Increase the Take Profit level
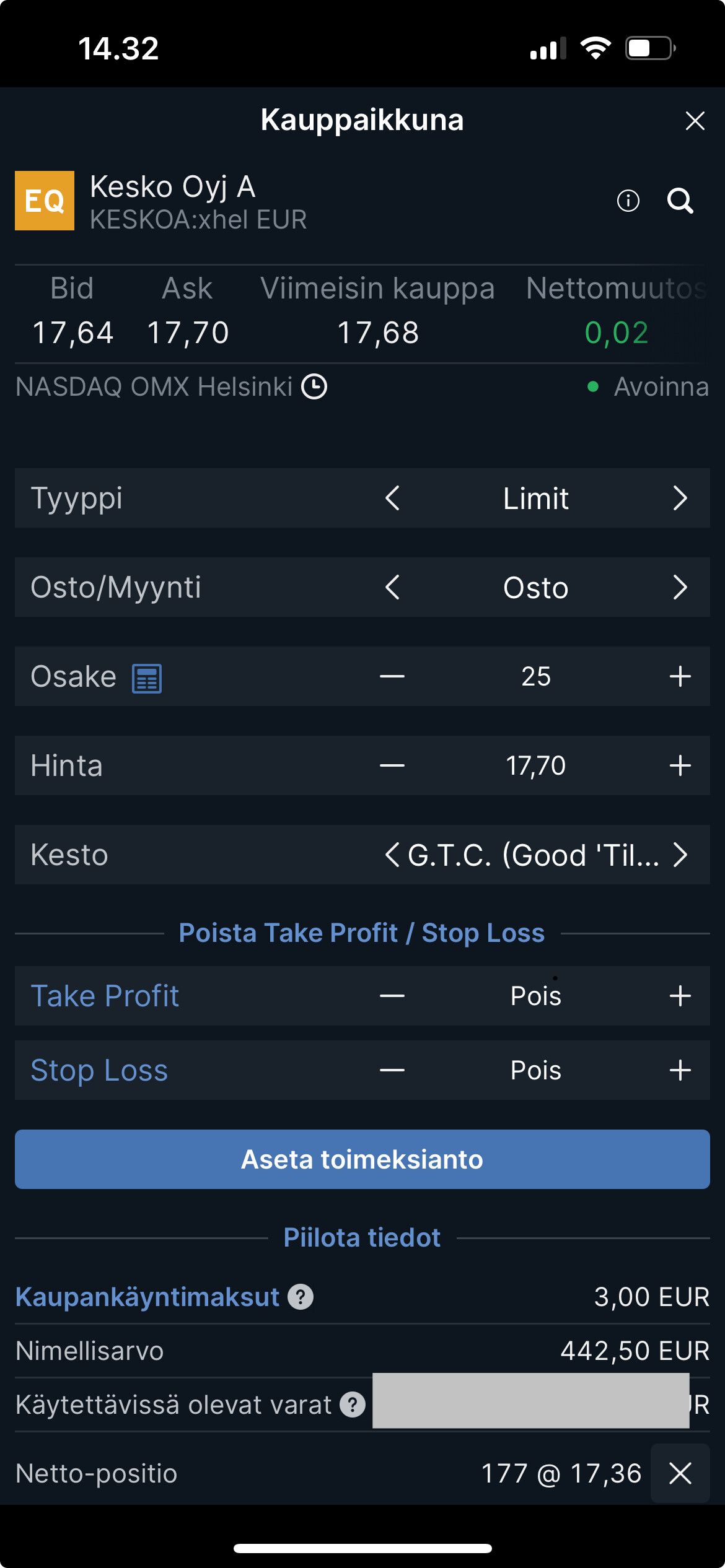 click(x=680, y=996)
